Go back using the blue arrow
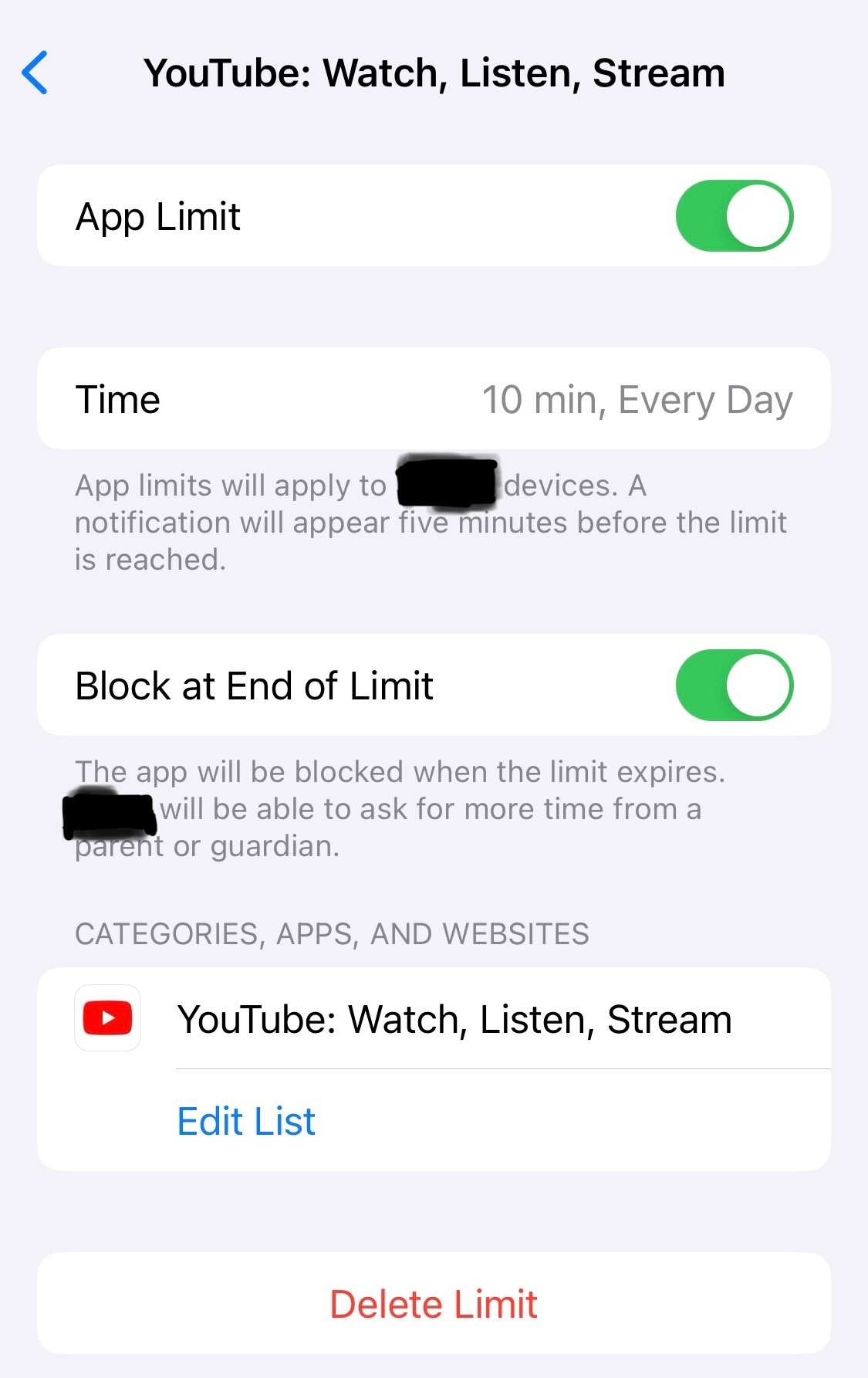Viewport: 868px width, 1378px height. click(35, 73)
